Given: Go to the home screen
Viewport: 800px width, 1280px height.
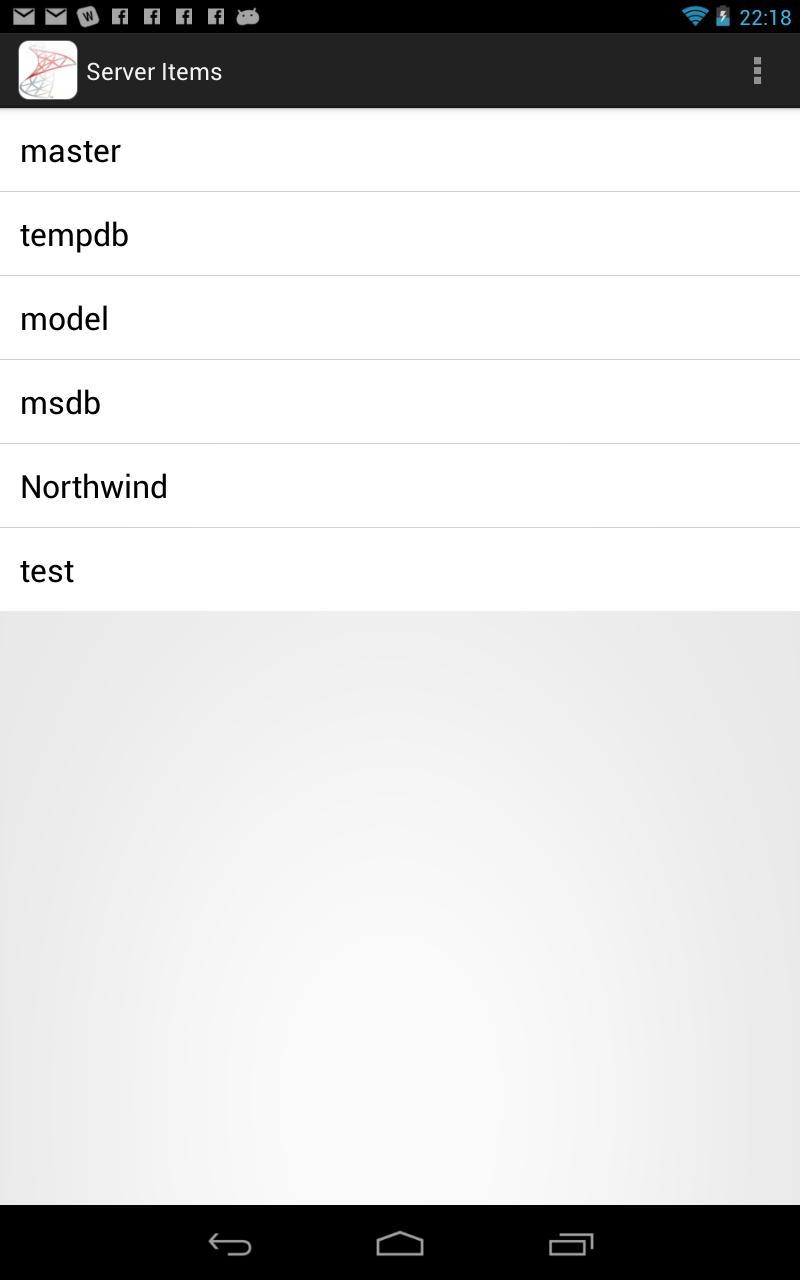Looking at the screenshot, I should pyautogui.click(x=400, y=1244).
